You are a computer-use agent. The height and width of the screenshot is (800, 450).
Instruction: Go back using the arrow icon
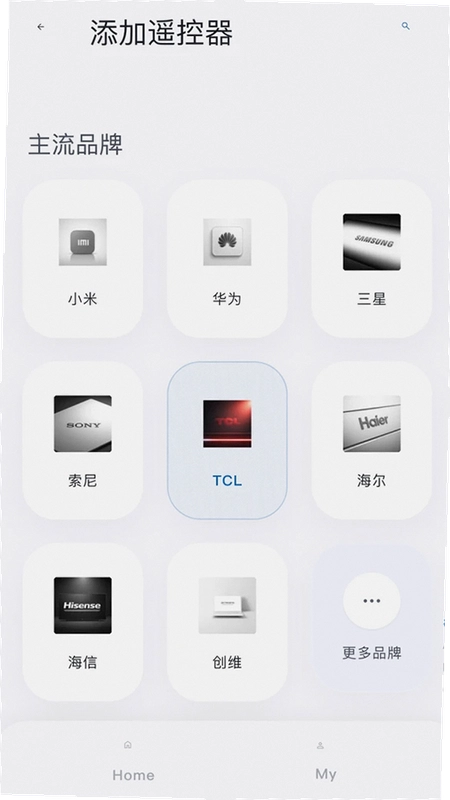tap(41, 27)
